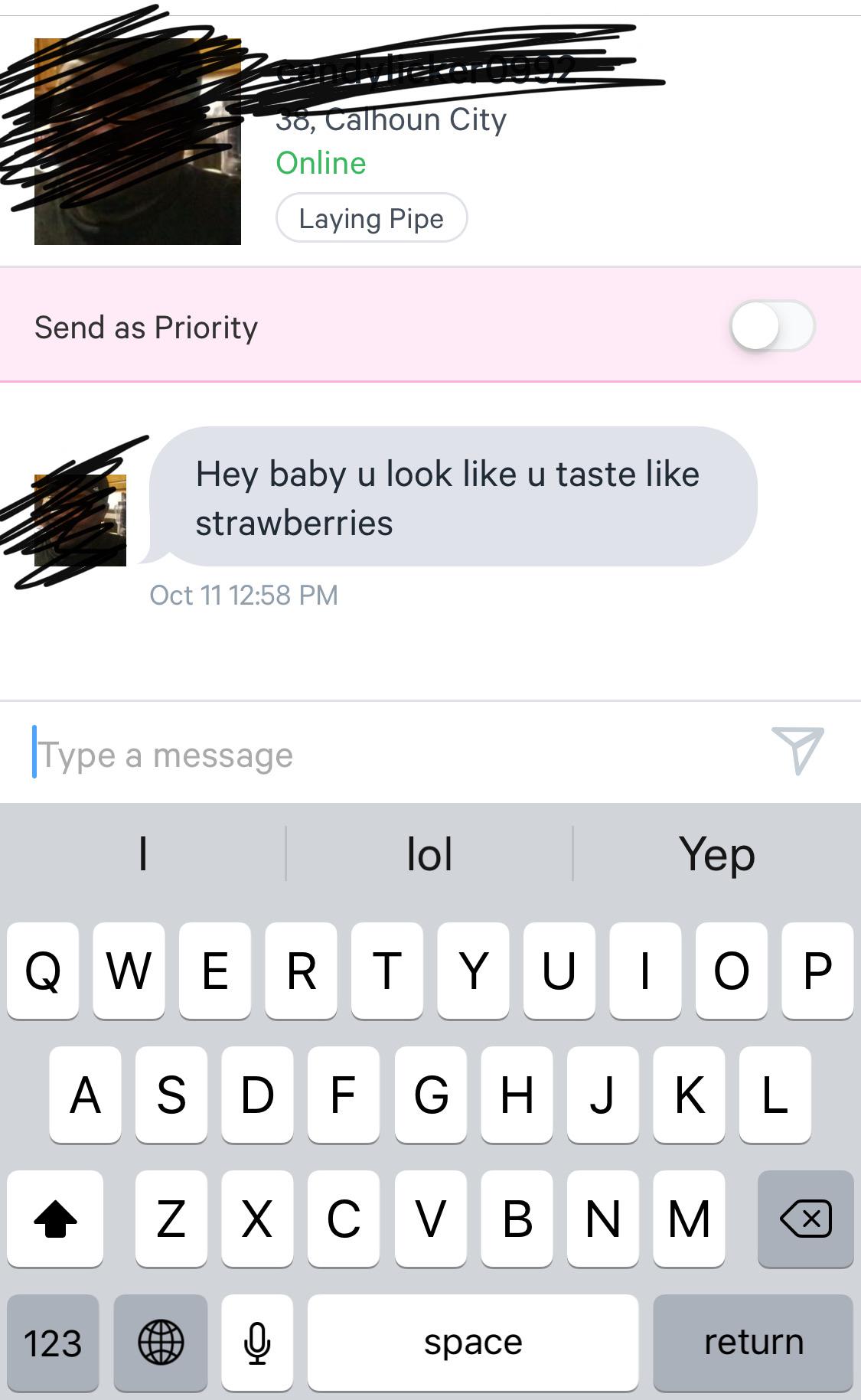The width and height of the screenshot is (861, 1400).
Task: Hit the keyboard return key
Action: coord(753,1343)
